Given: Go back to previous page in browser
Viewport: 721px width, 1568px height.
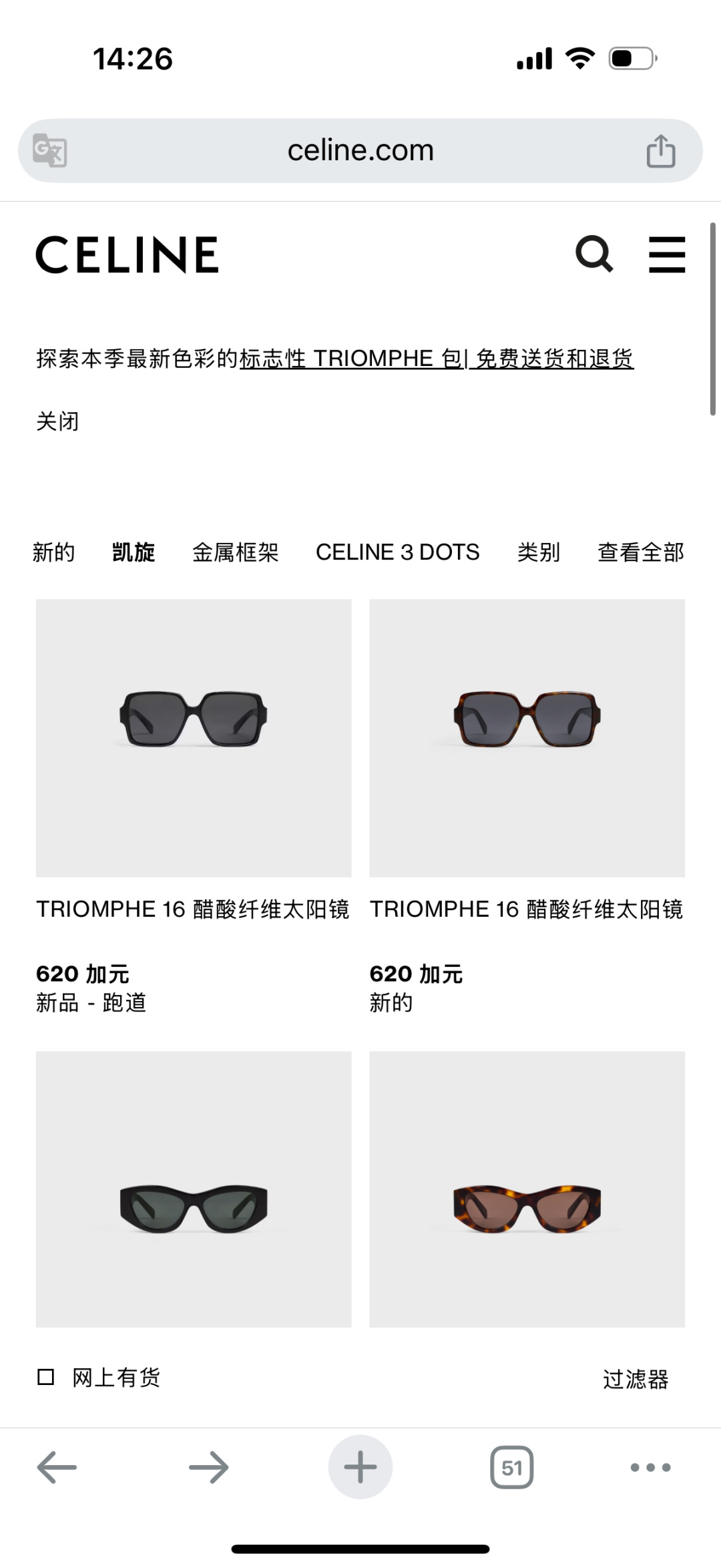Looking at the screenshot, I should pos(57,1467).
